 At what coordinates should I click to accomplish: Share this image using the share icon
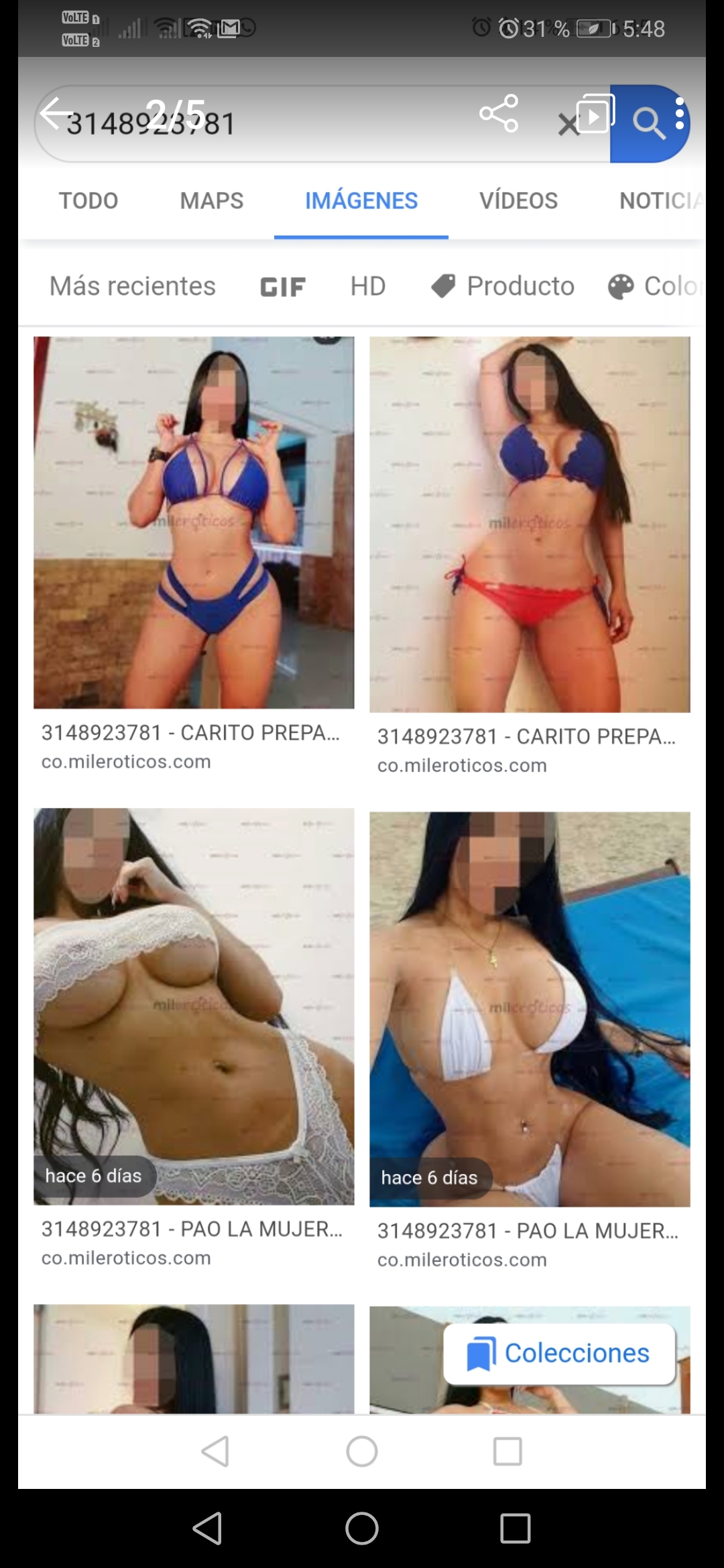pos(499,113)
